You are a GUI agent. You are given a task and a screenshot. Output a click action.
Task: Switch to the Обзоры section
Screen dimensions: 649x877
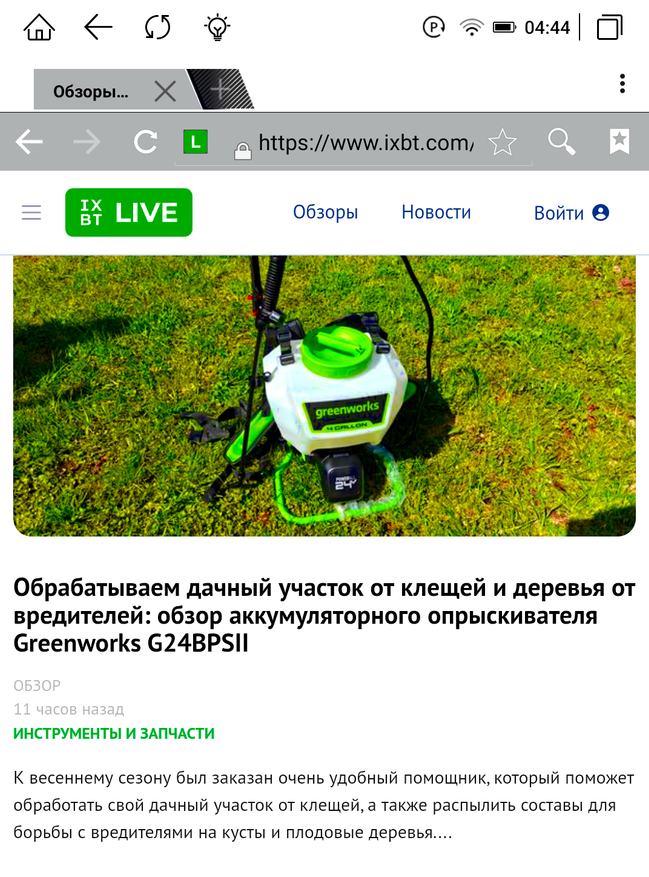325,212
